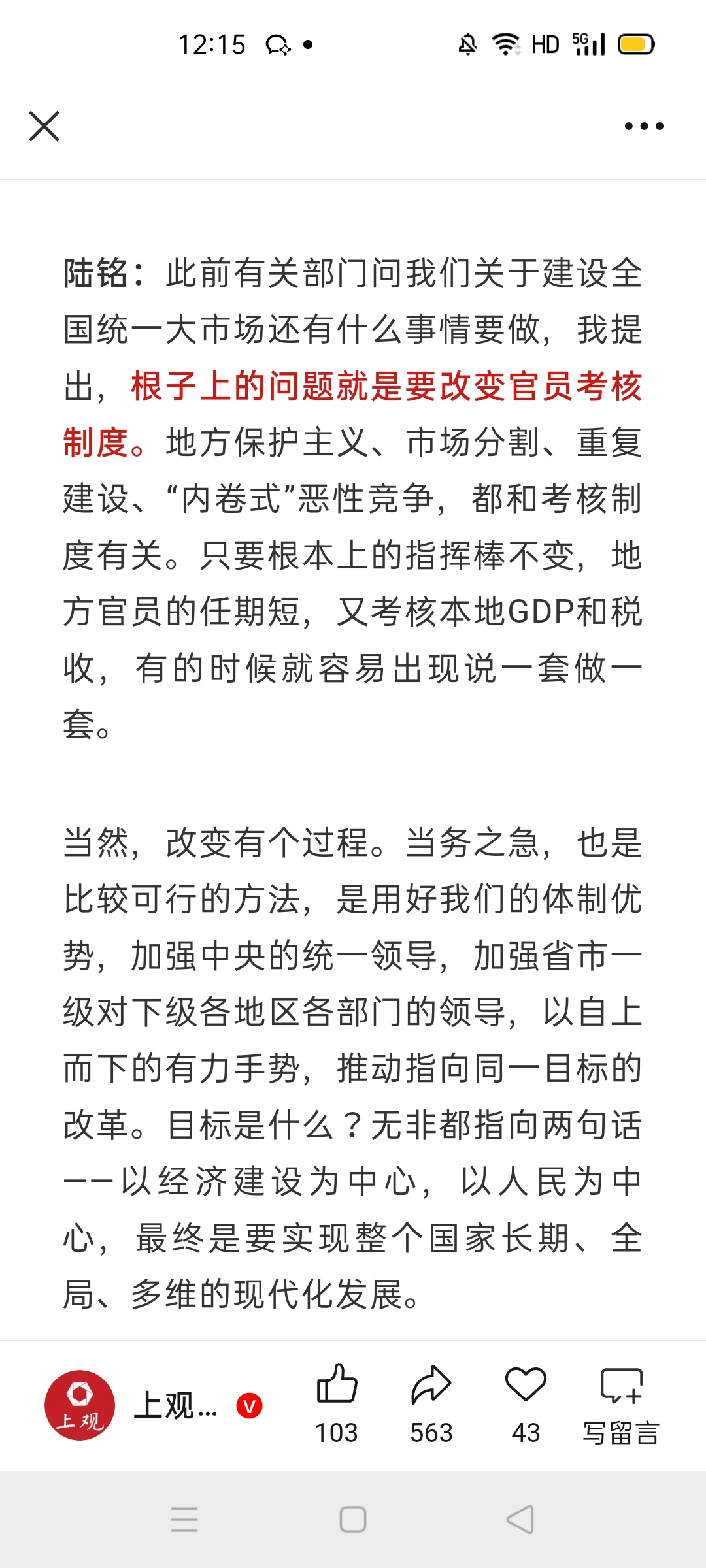Go back using the system back button
Image resolution: width=706 pixels, height=1568 pixels.
[521, 1520]
